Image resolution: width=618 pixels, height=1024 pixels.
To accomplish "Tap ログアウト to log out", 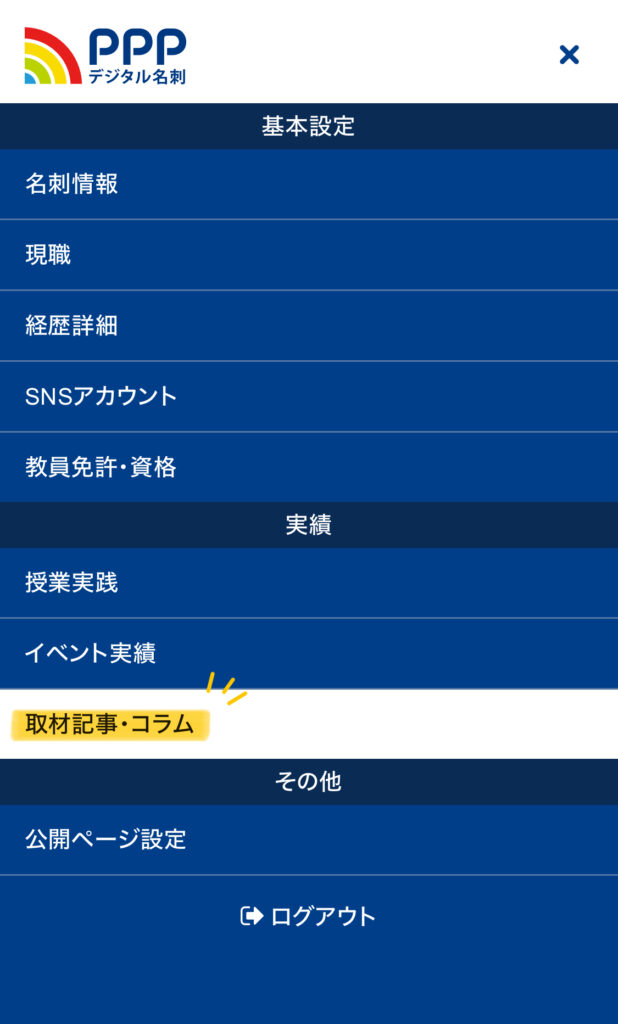I will (308, 916).
